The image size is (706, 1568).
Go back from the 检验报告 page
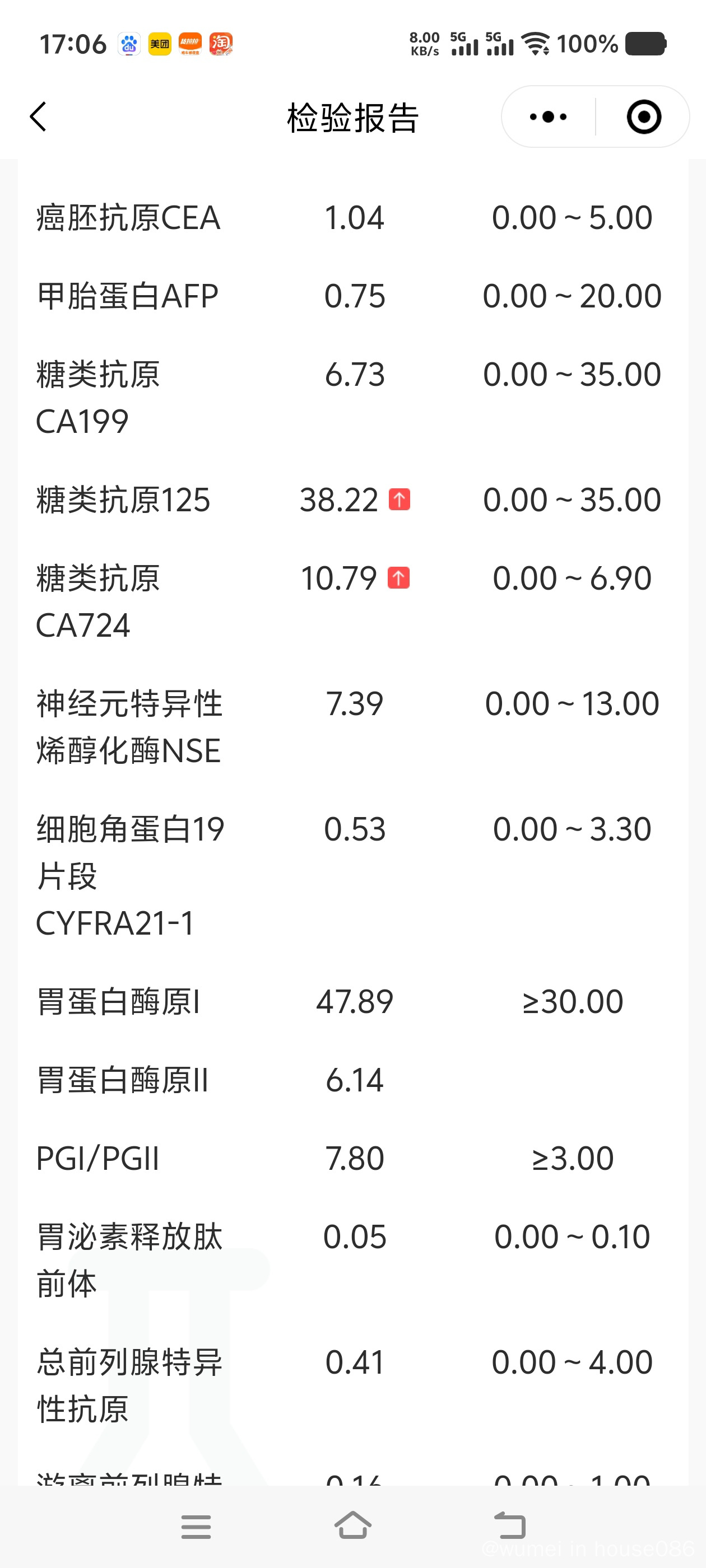pyautogui.click(x=38, y=116)
